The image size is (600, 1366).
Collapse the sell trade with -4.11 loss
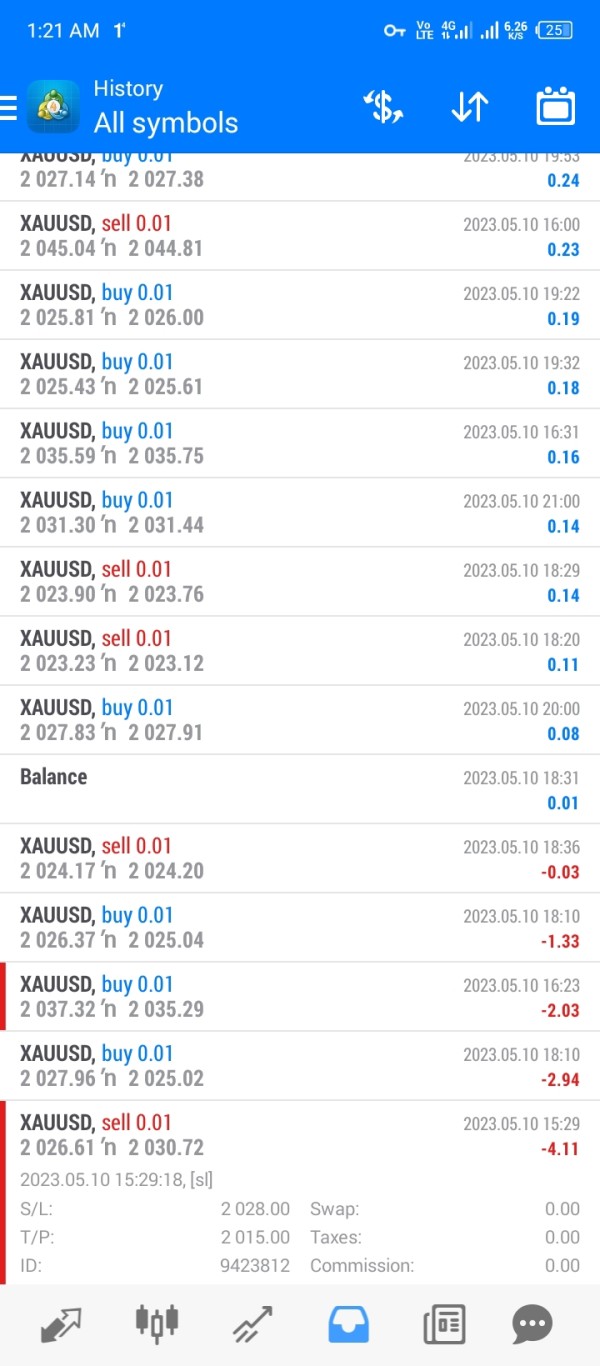click(300, 1135)
